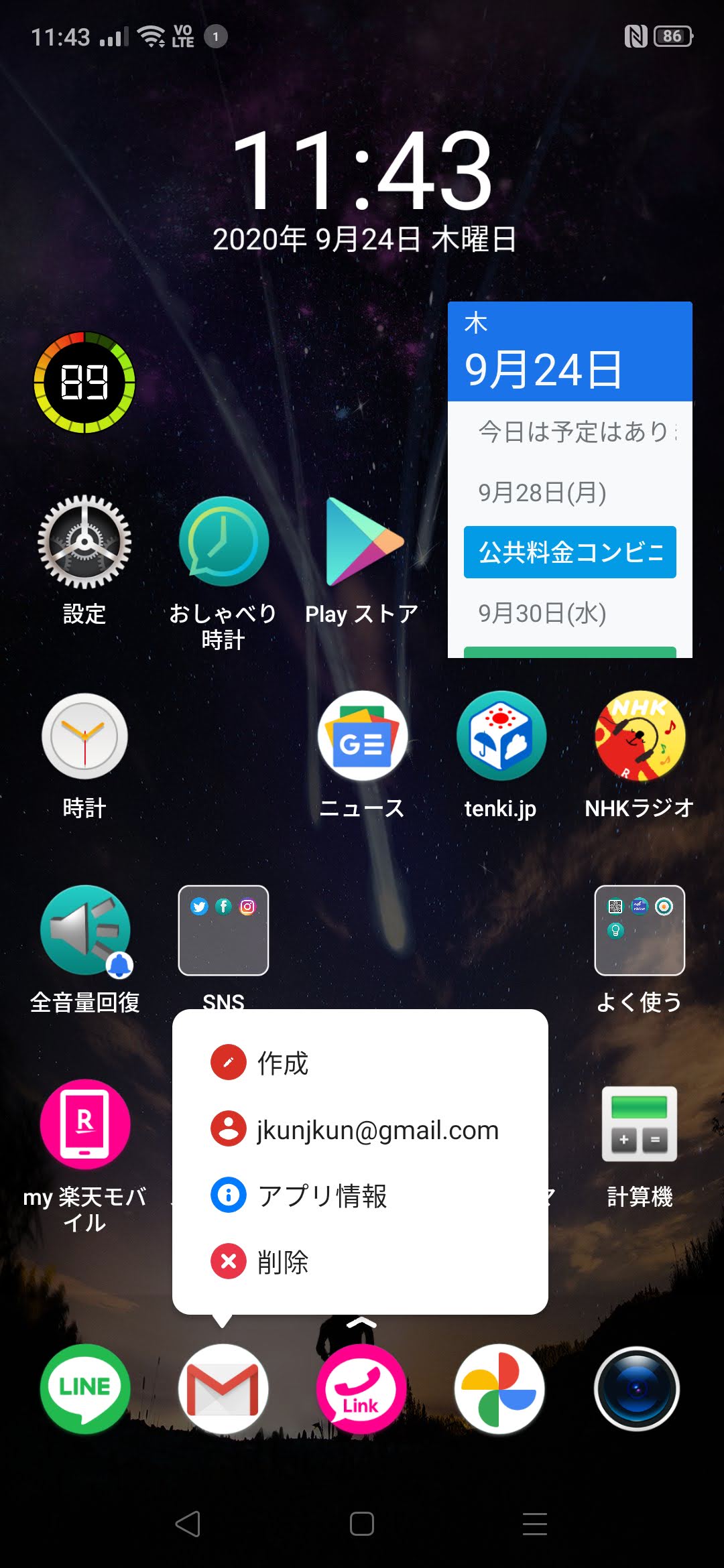Launch my 楽天モバイル app
This screenshot has width=724, height=1568.
[84, 1124]
